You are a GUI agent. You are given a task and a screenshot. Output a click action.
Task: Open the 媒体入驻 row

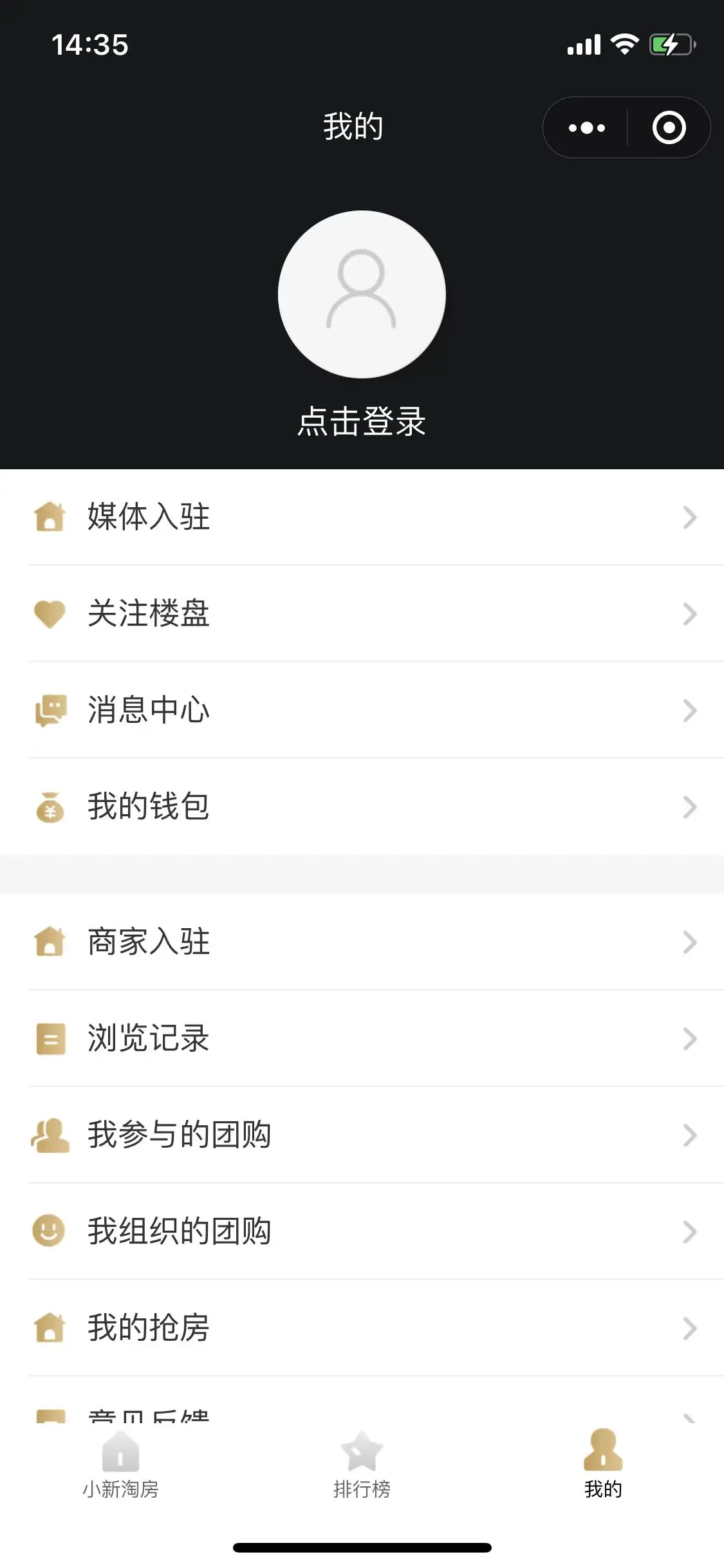[x=362, y=517]
